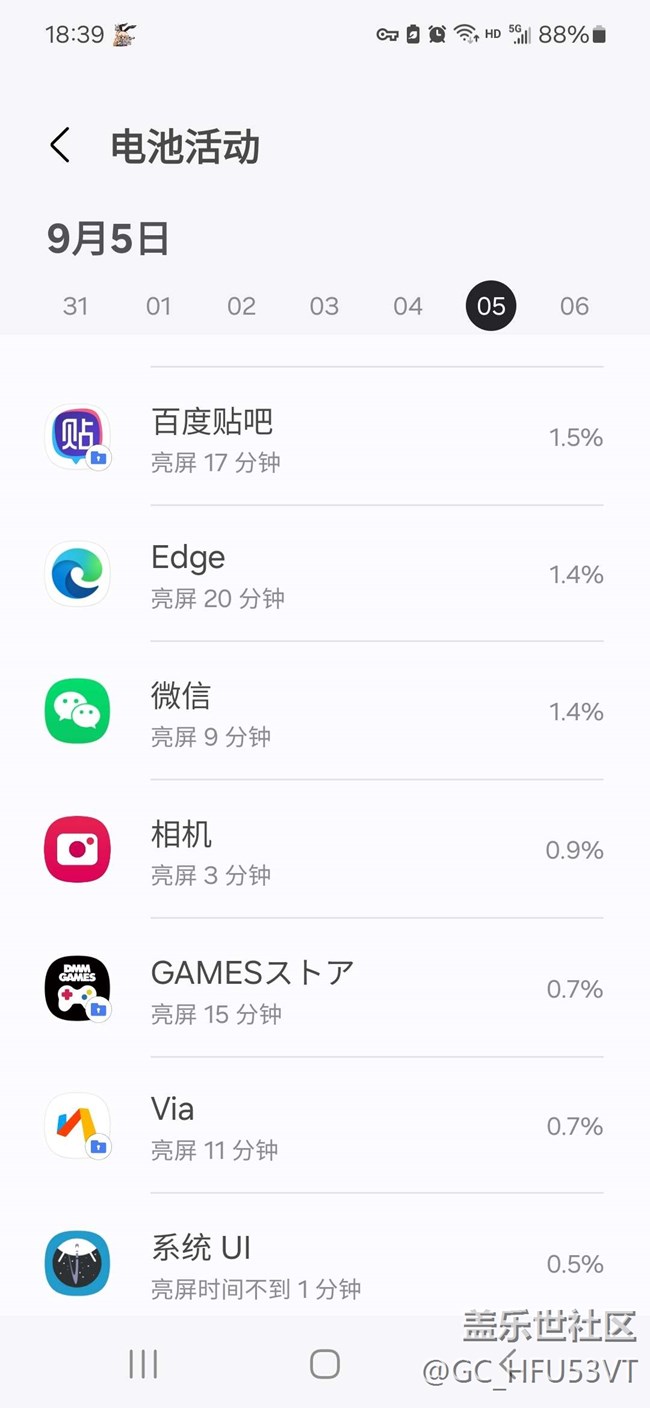Screen dimensions: 650x1408
Task: Show 相机 battery usage details
Action: pos(325,851)
